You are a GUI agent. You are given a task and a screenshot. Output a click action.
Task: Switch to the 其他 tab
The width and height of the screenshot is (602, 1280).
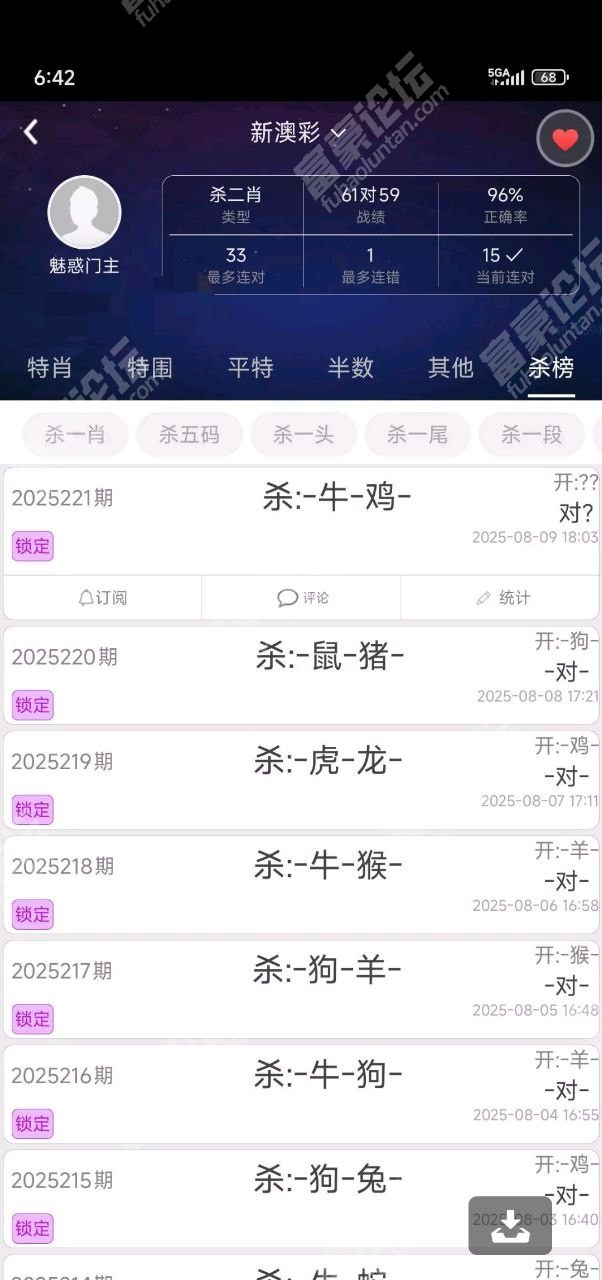[x=450, y=367]
